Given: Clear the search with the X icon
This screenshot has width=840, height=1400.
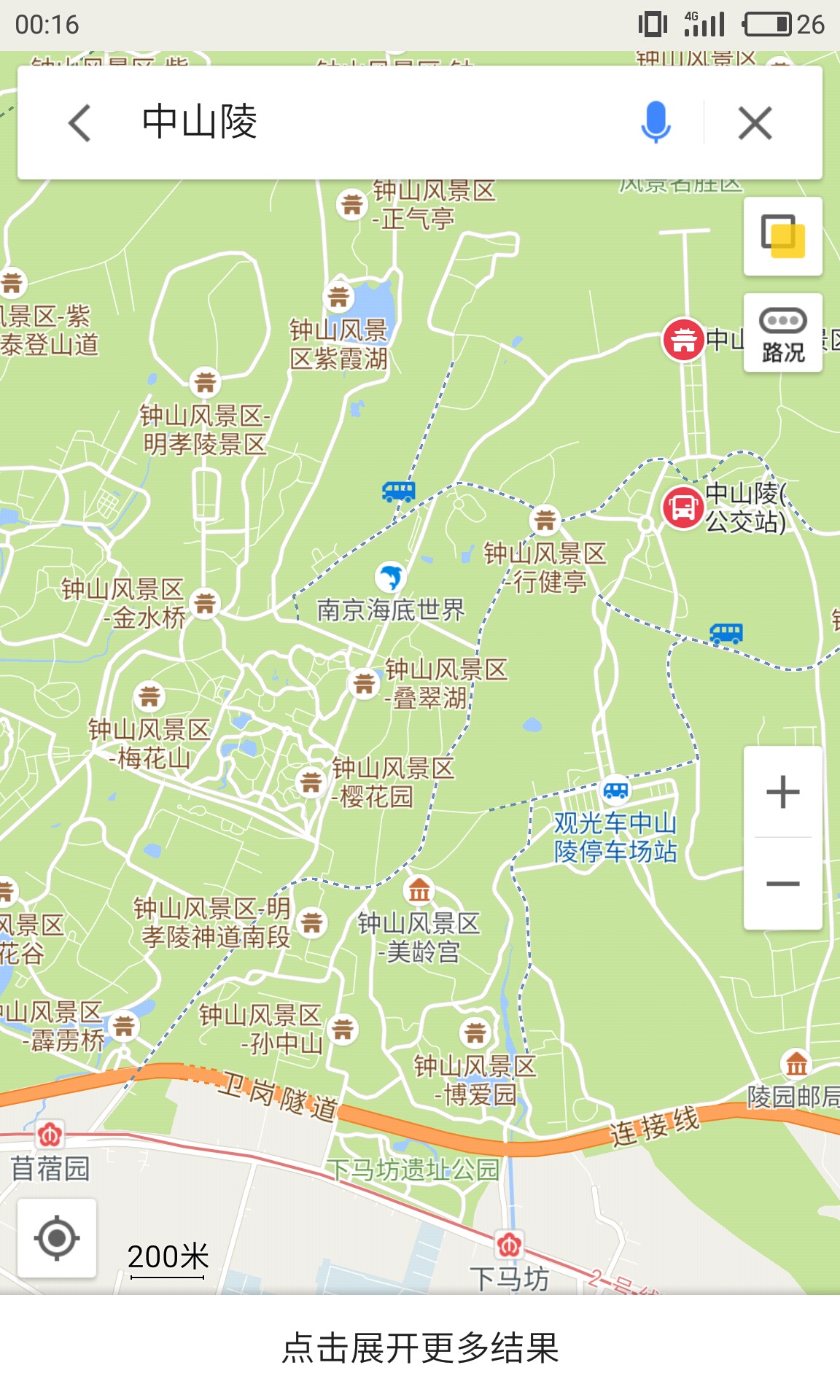Looking at the screenshot, I should [x=755, y=122].
